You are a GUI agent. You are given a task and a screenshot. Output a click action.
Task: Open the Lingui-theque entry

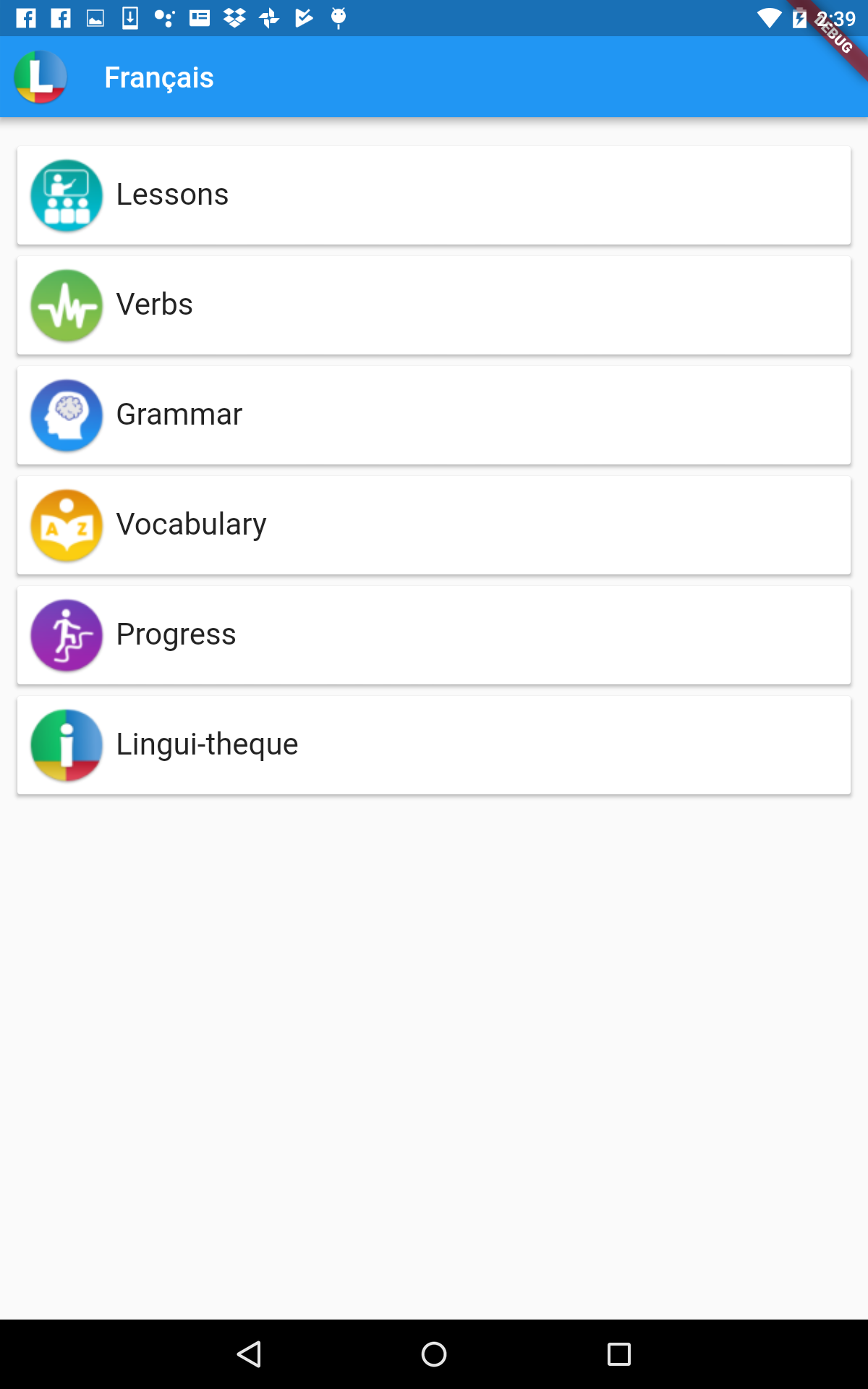(x=434, y=745)
